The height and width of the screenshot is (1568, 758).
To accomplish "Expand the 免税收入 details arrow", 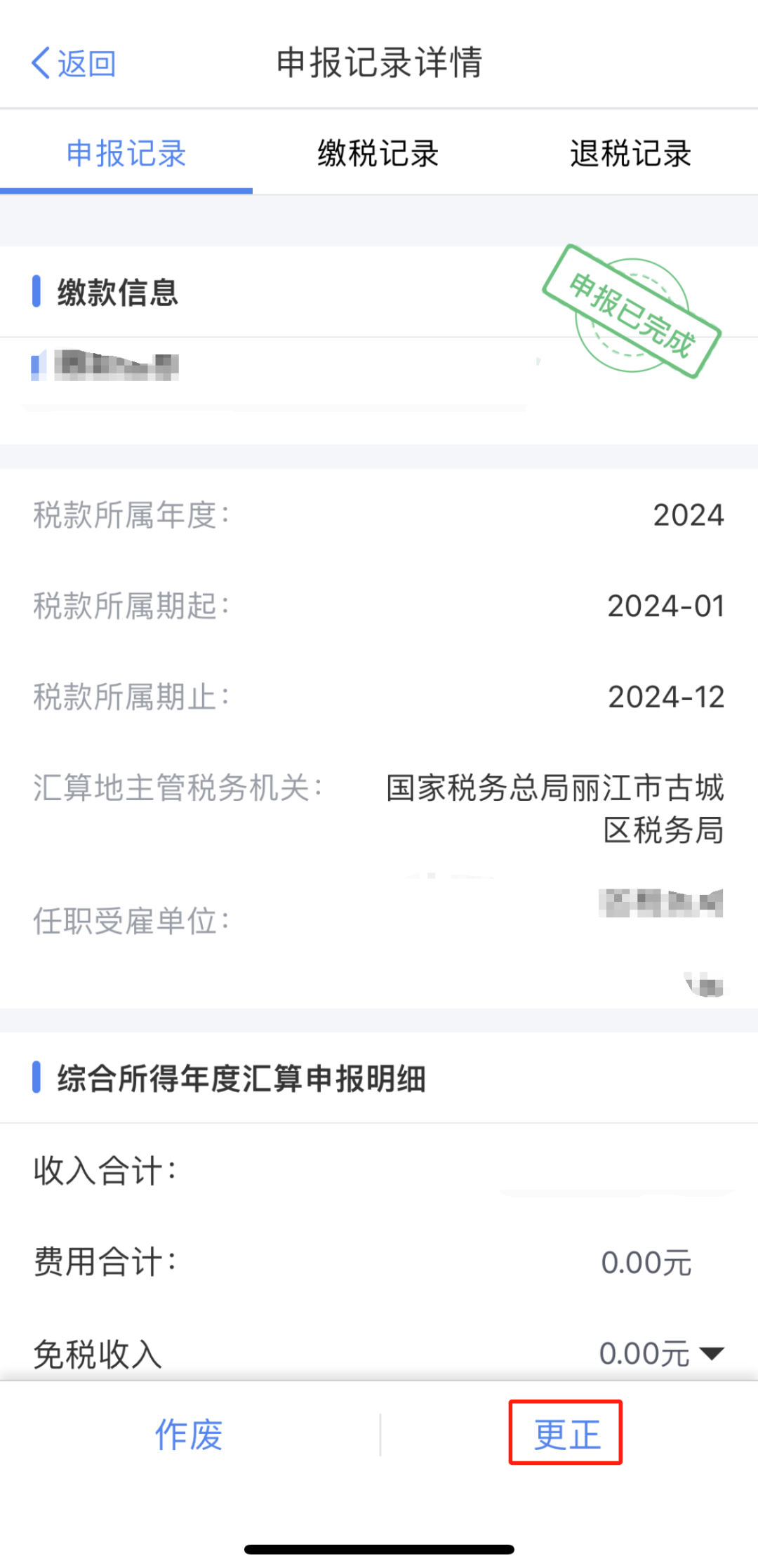I will point(711,1352).
